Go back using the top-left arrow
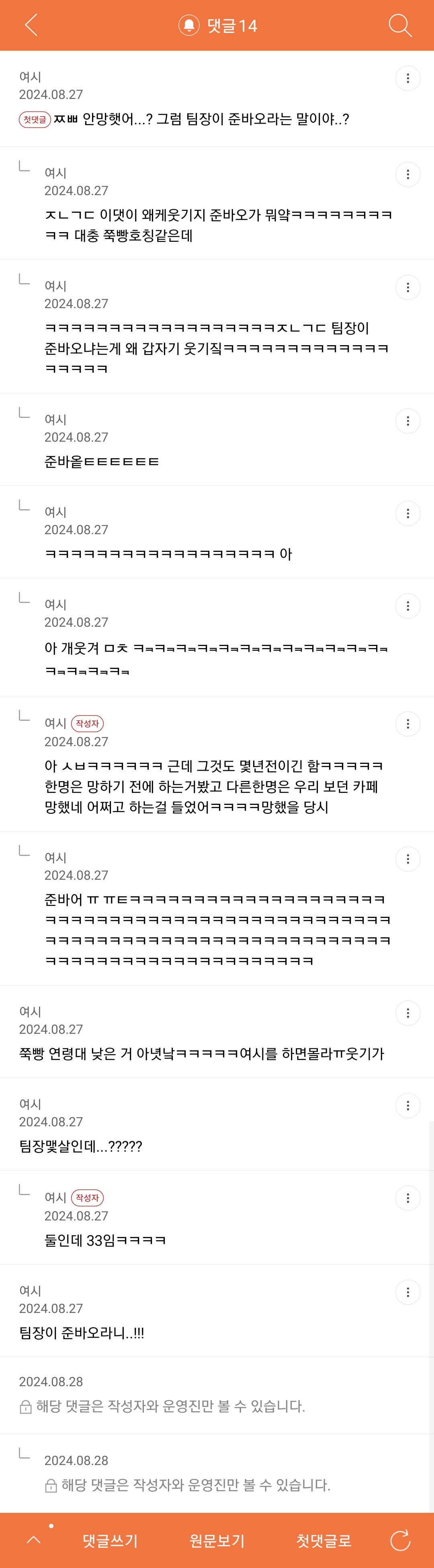Image resolution: width=434 pixels, height=1568 pixels. coord(31,25)
